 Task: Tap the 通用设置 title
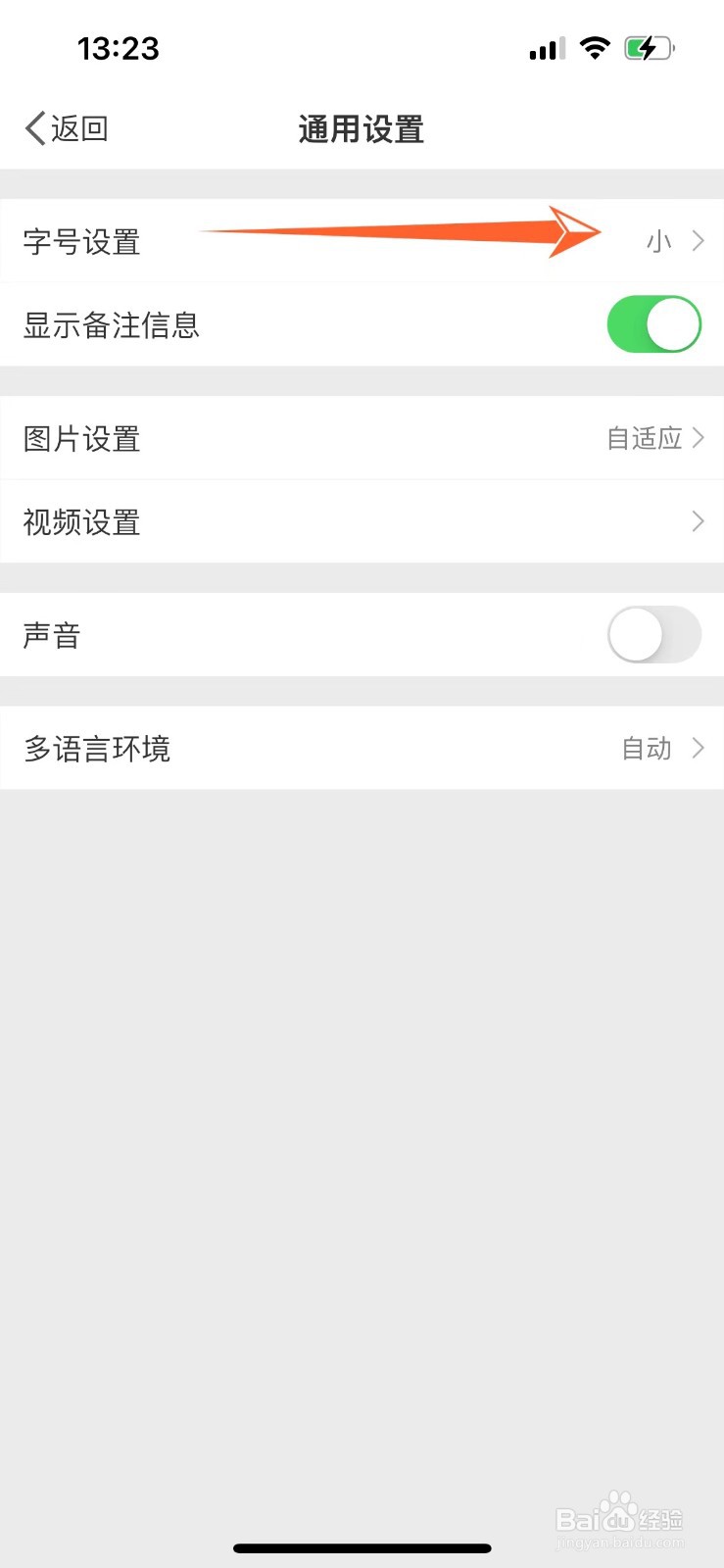(361, 128)
